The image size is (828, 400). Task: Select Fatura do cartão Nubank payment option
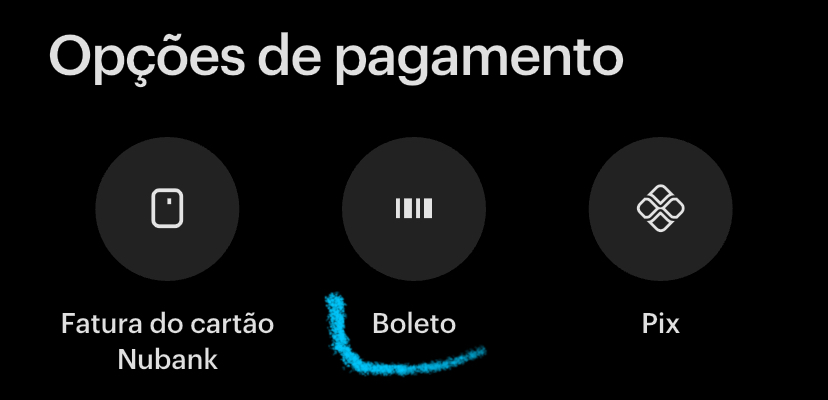click(167, 208)
